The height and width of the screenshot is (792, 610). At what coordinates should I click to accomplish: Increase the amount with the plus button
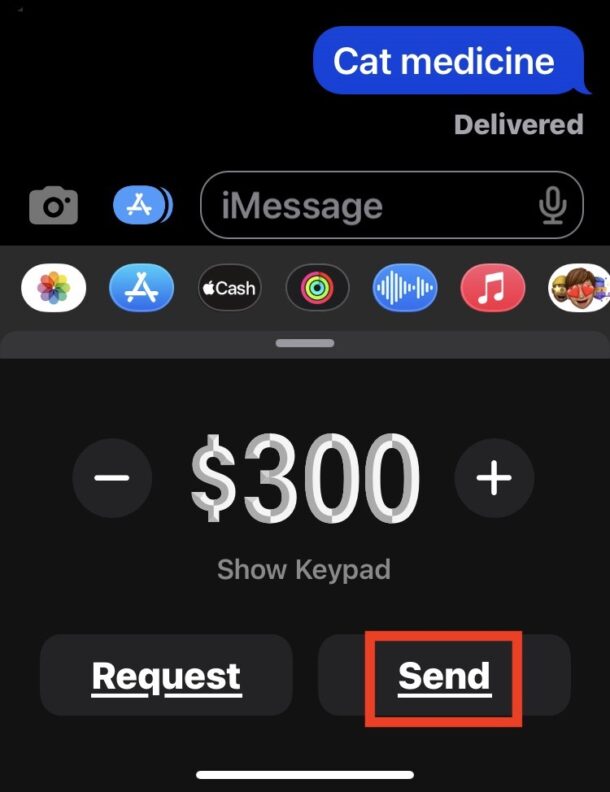click(494, 477)
